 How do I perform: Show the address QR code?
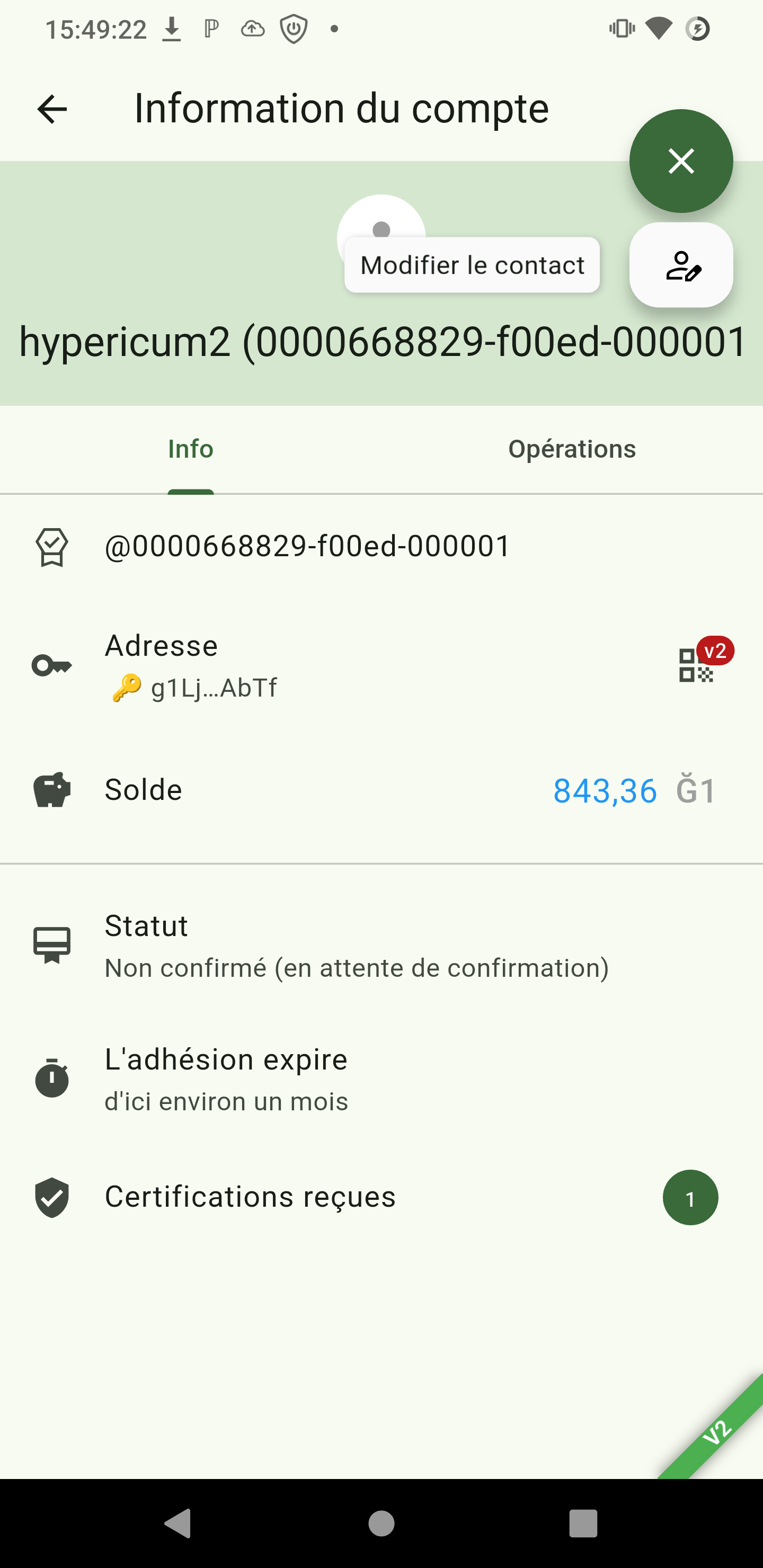tap(696, 665)
